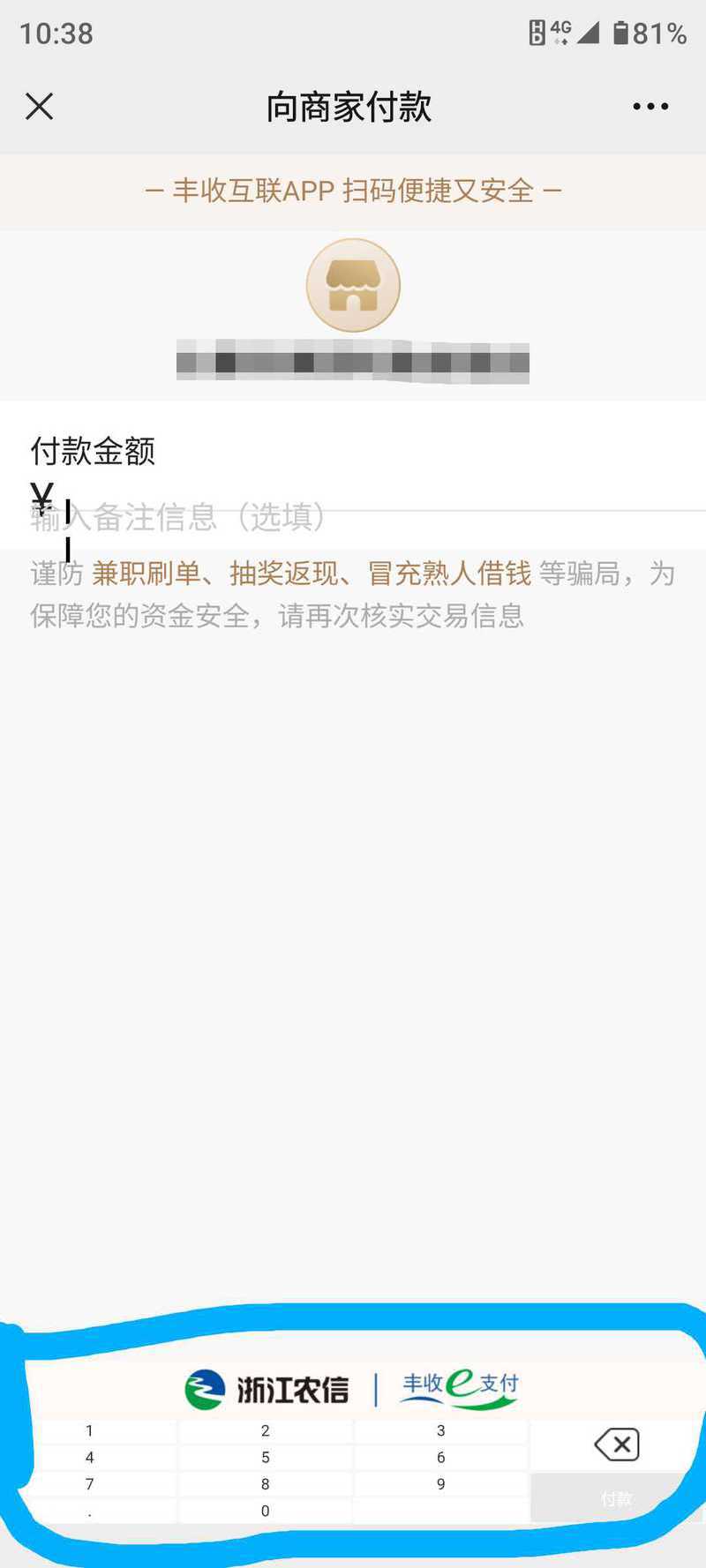Tap digit 2 on the keypad
The image size is (706, 1568).
[265, 1430]
